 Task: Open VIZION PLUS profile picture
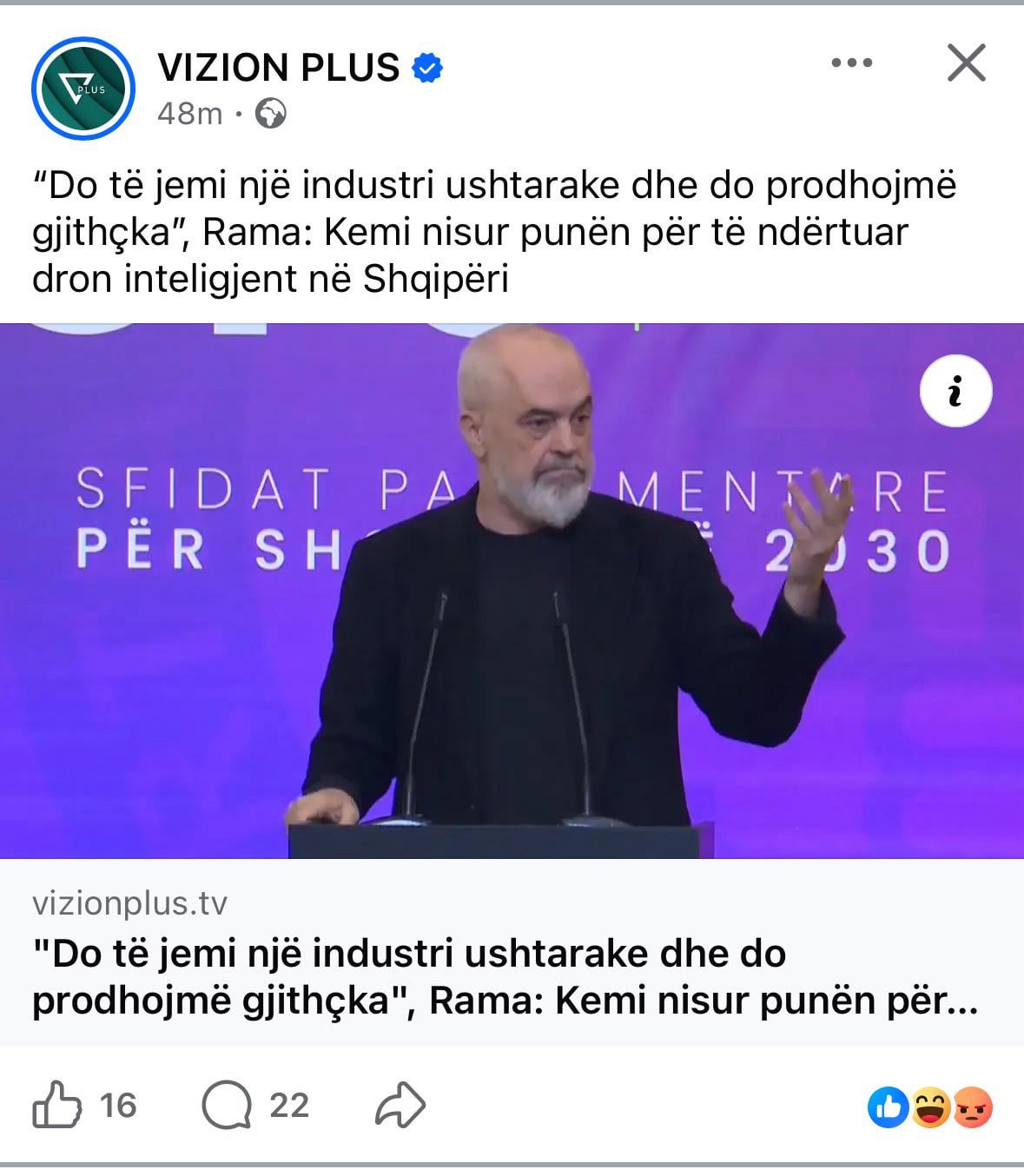click(x=83, y=89)
